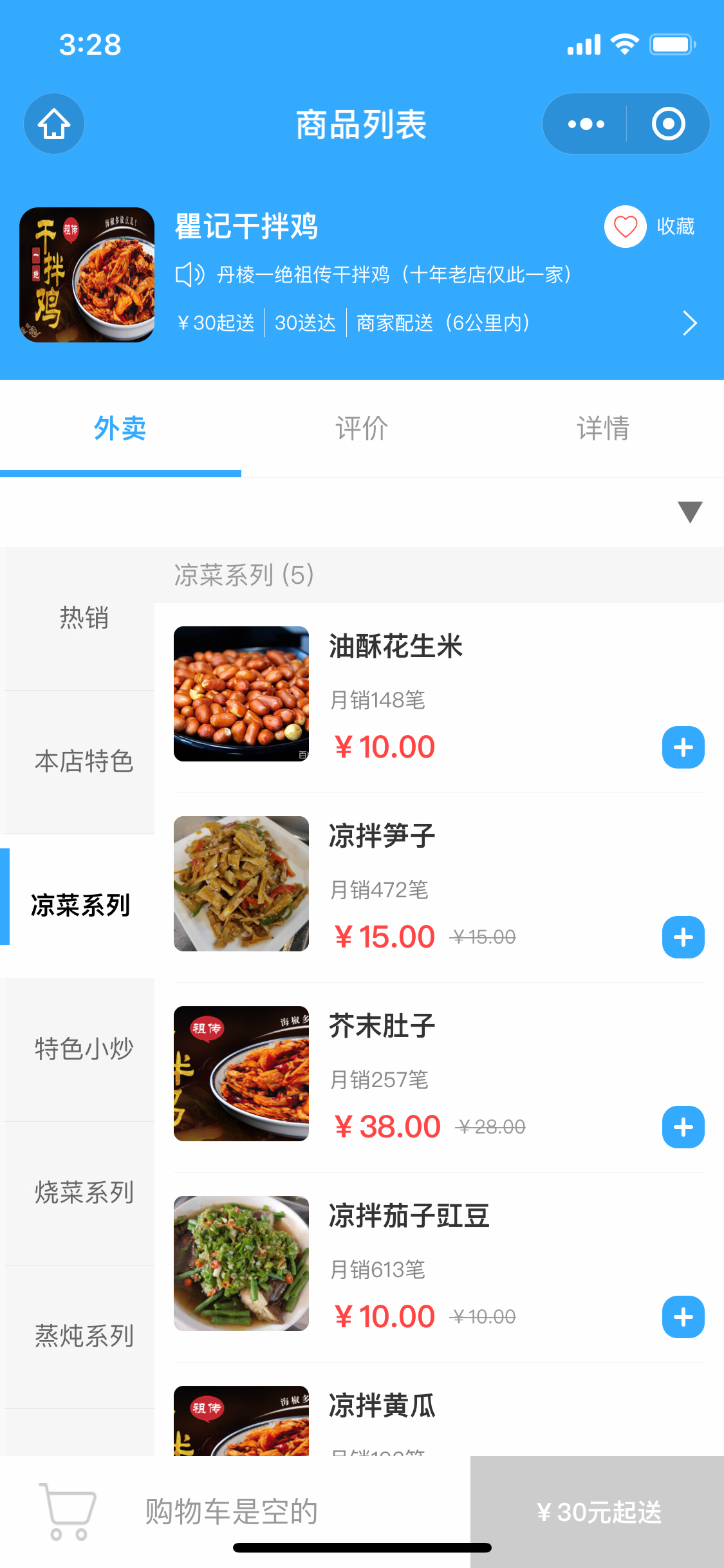View the 油酥花生米 dish photo

coord(241,694)
